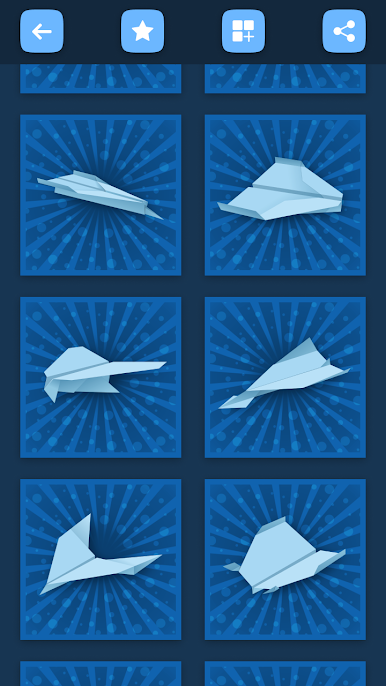
Task: Open the slim dart paper plane tile
Action: [x=101, y=195]
